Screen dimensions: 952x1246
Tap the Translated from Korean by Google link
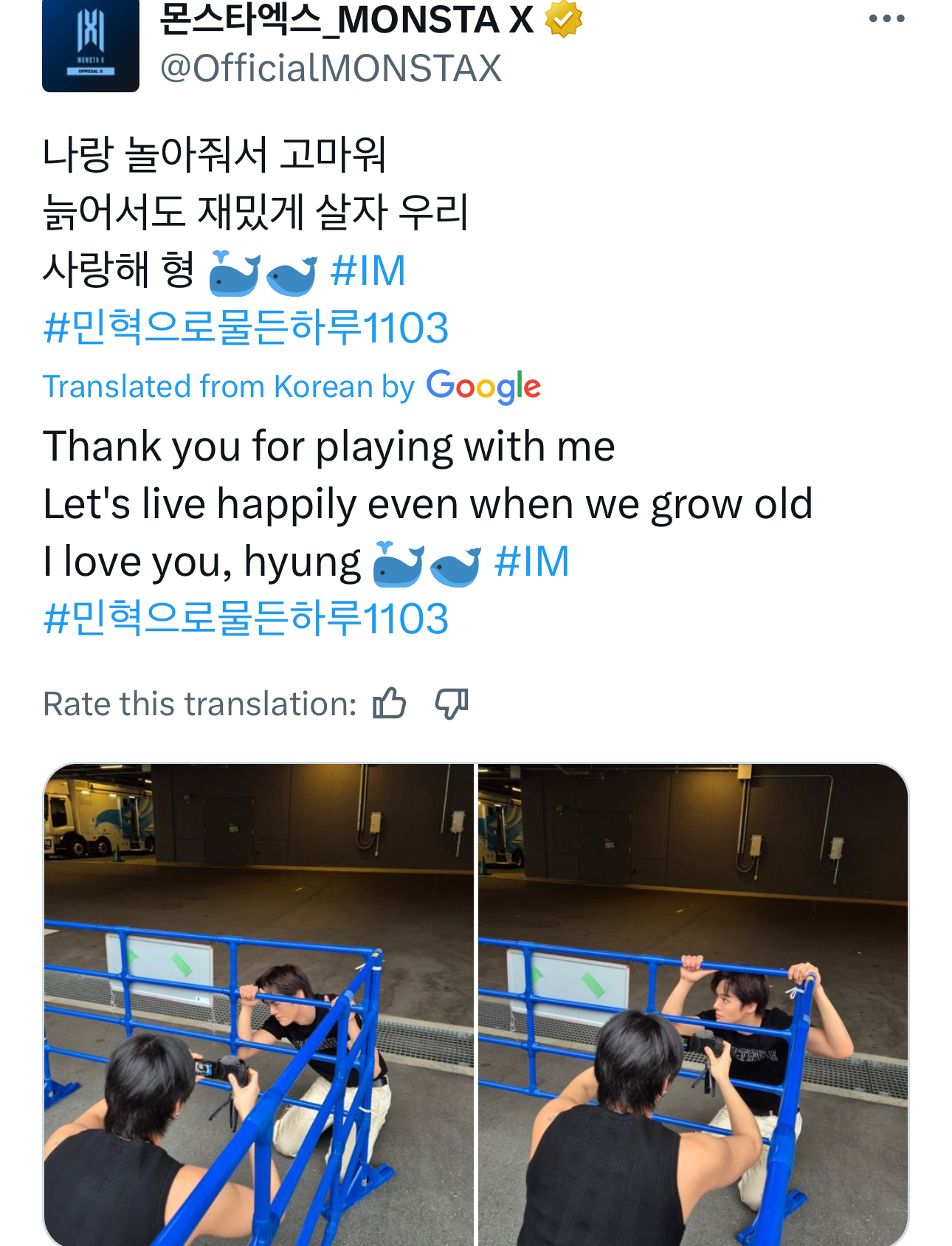[292, 387]
